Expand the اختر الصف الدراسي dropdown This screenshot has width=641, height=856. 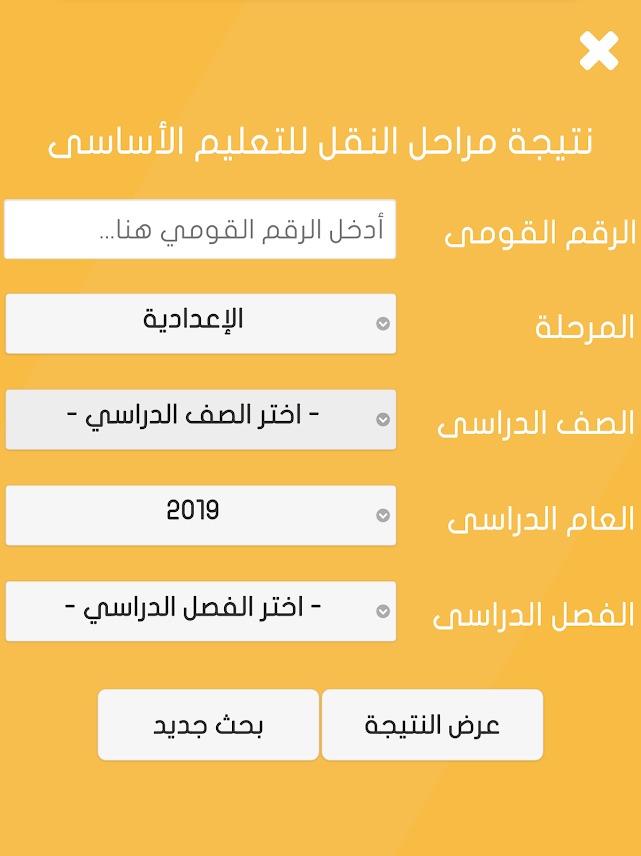coord(200,419)
